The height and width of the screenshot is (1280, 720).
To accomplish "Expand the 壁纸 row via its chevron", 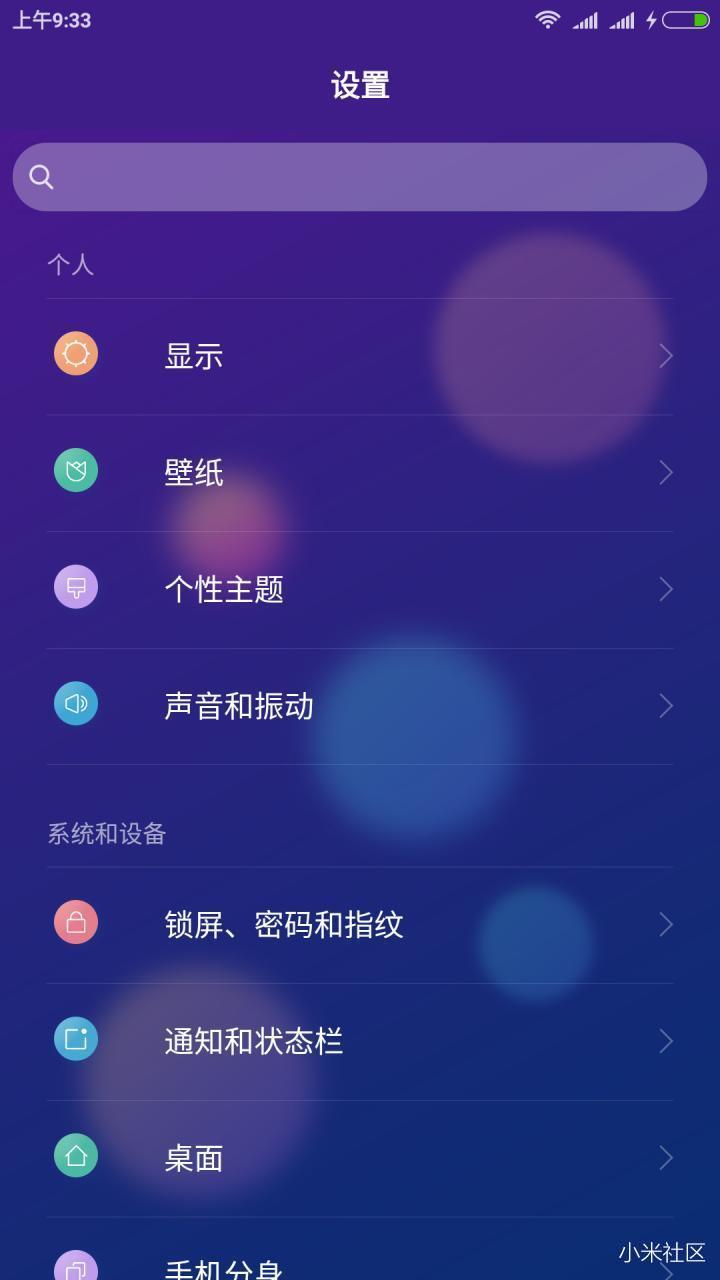I will coord(665,471).
